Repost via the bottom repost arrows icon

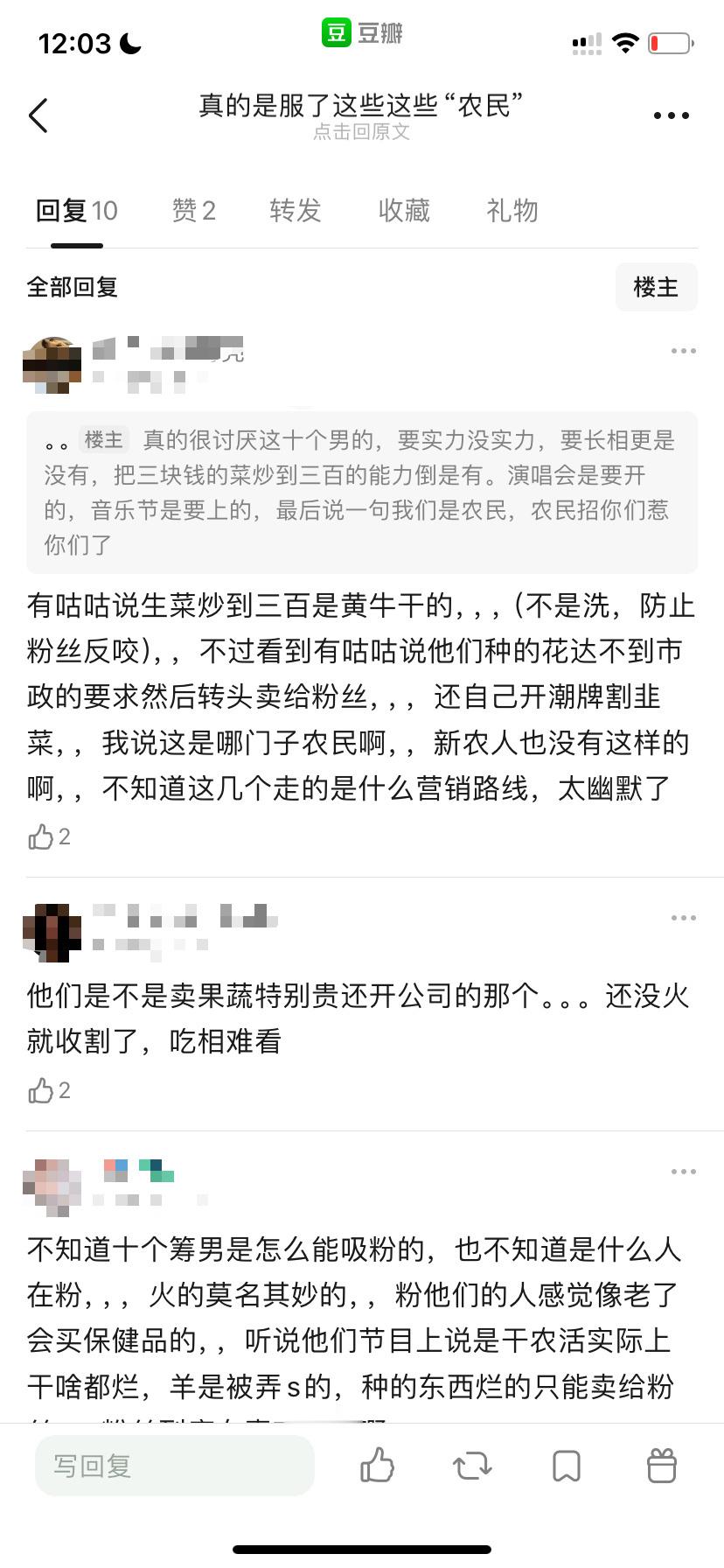pyautogui.click(x=472, y=1465)
